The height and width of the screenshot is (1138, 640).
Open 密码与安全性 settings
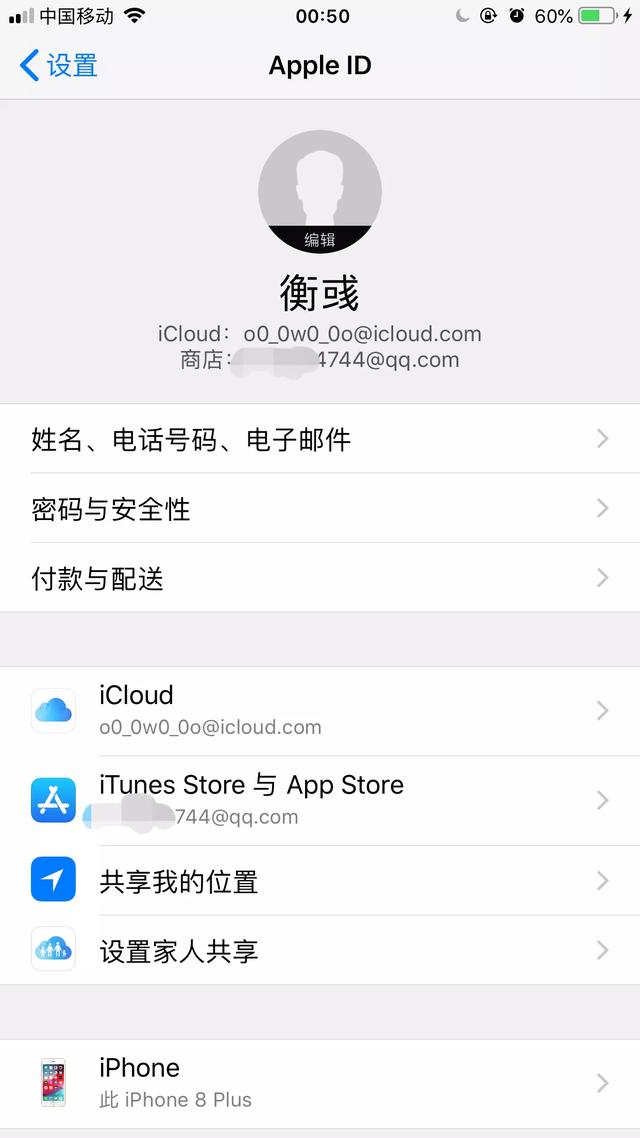pos(320,509)
